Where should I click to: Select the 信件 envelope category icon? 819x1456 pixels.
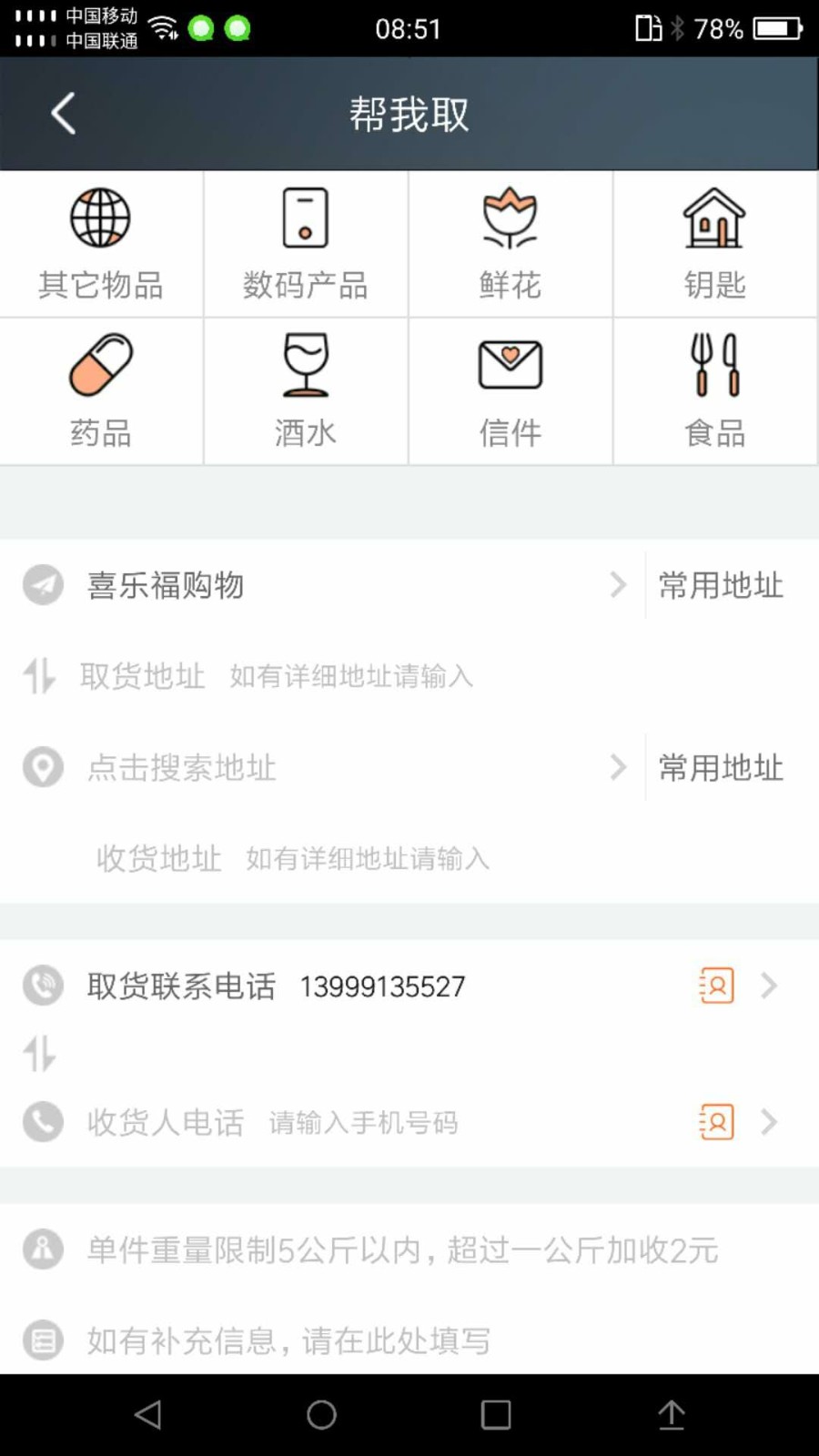(x=511, y=364)
